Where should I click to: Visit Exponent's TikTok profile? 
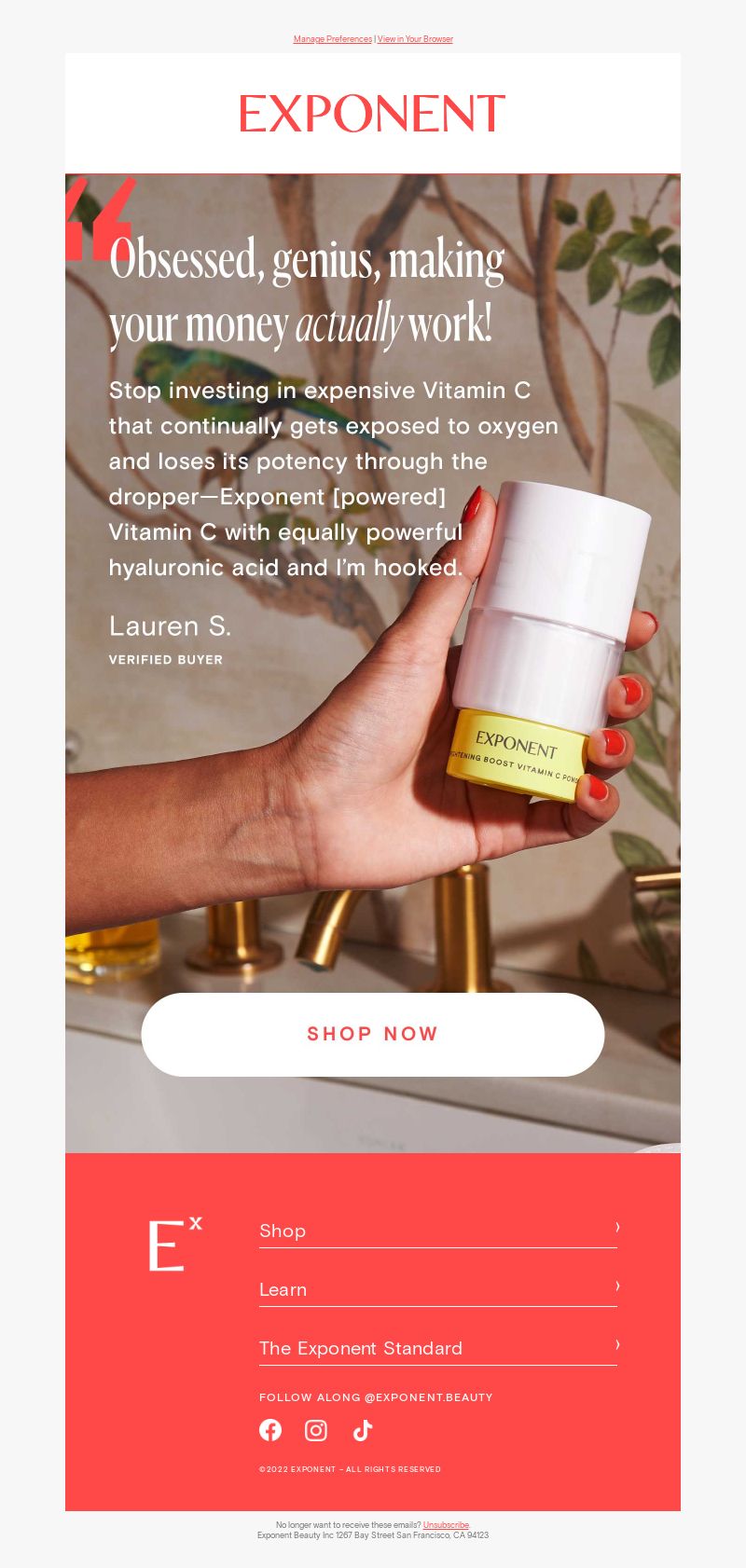(363, 1430)
